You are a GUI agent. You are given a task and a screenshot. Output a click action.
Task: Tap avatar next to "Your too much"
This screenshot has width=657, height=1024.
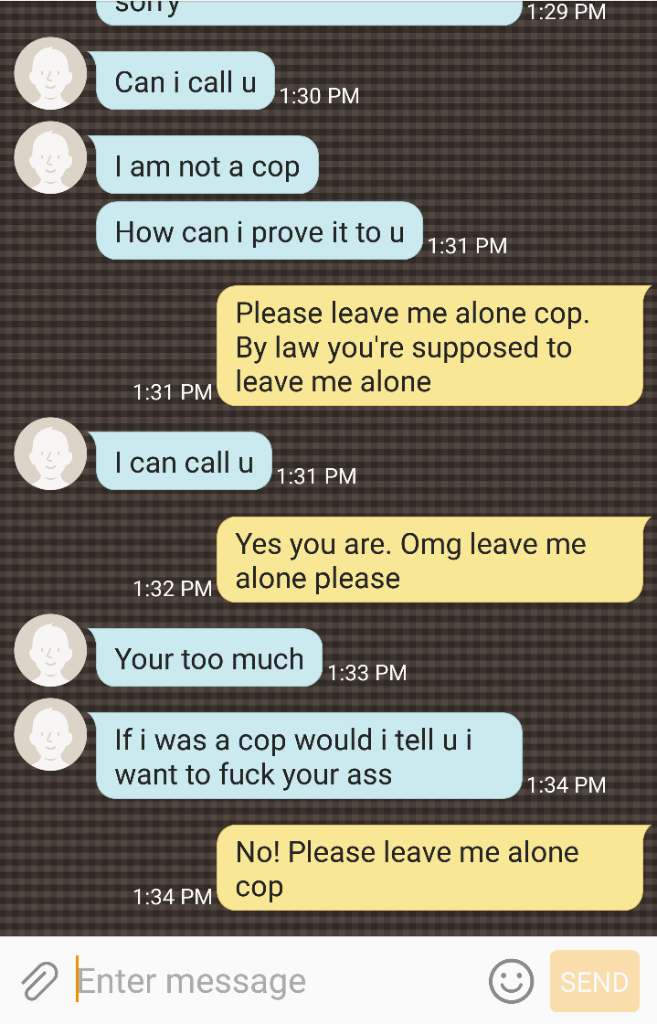coord(51,651)
